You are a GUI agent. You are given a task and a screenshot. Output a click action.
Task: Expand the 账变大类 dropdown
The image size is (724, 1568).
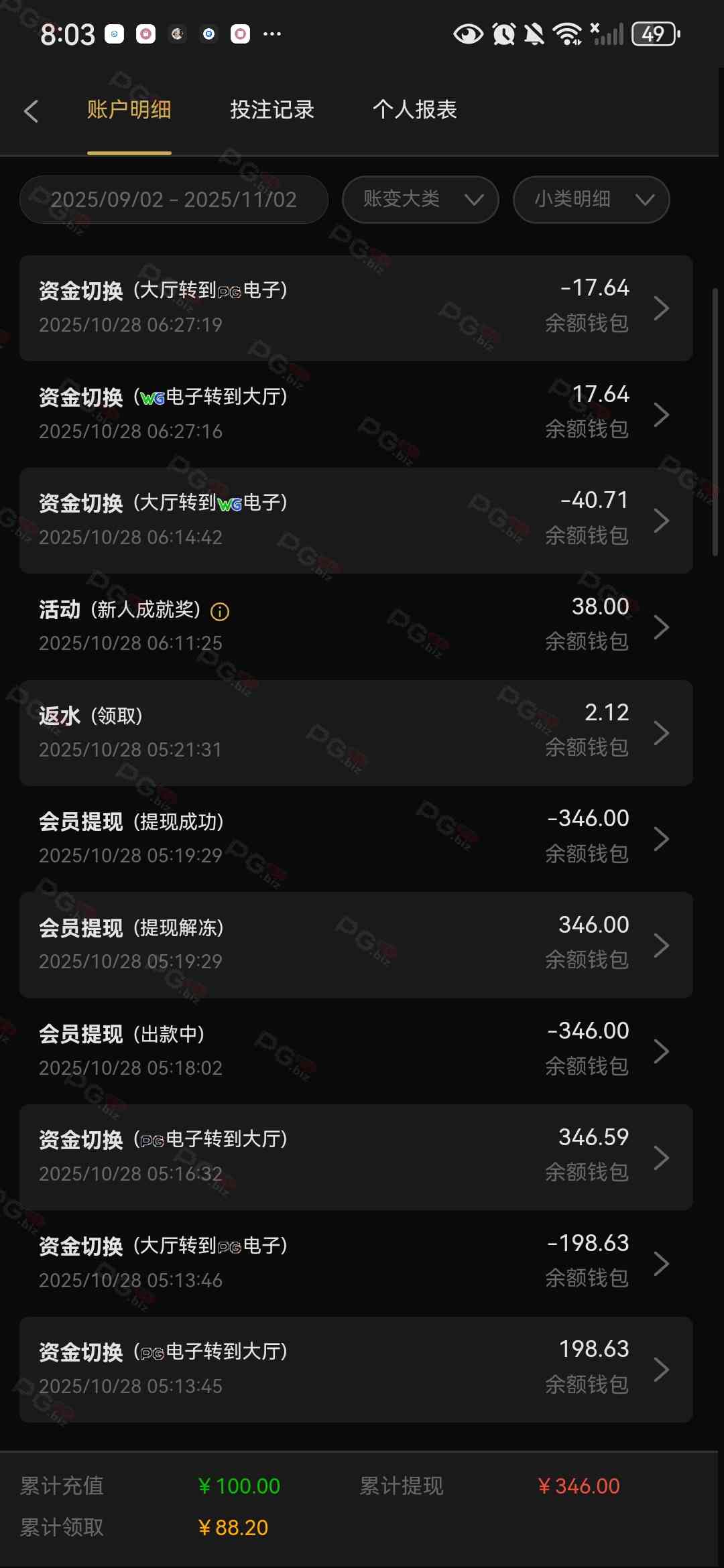pyautogui.click(x=420, y=200)
